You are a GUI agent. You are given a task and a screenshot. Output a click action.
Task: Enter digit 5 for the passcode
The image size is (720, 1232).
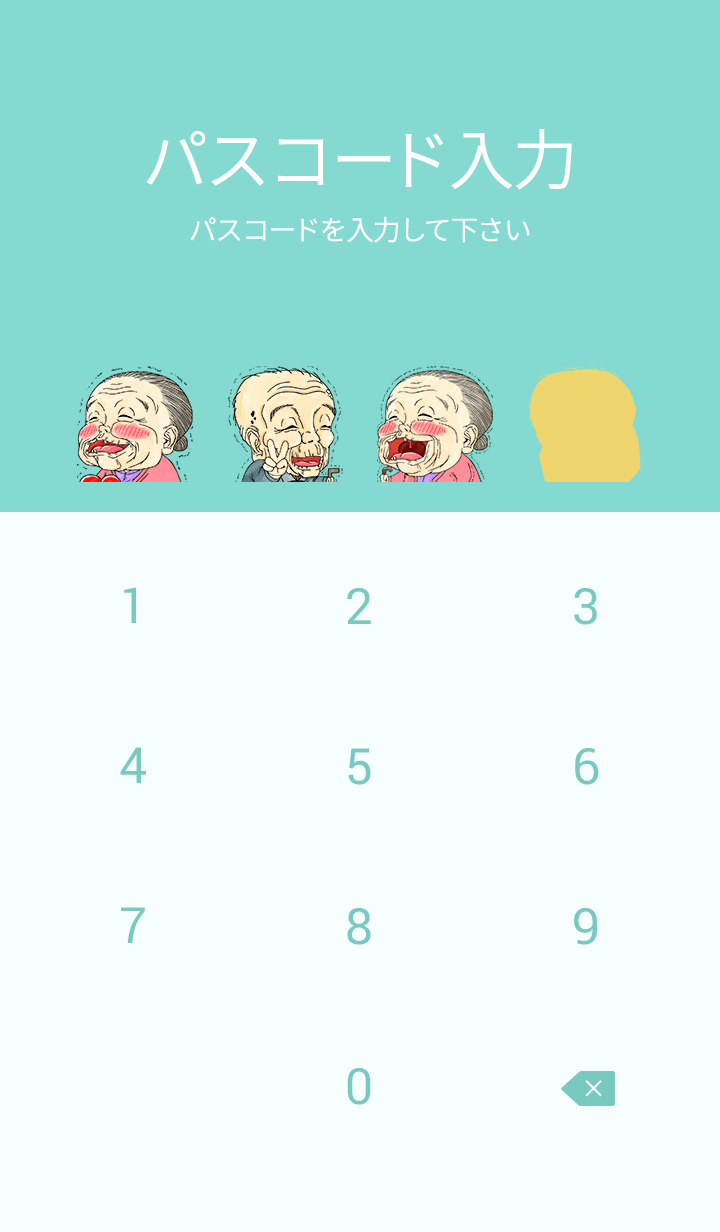click(x=359, y=767)
